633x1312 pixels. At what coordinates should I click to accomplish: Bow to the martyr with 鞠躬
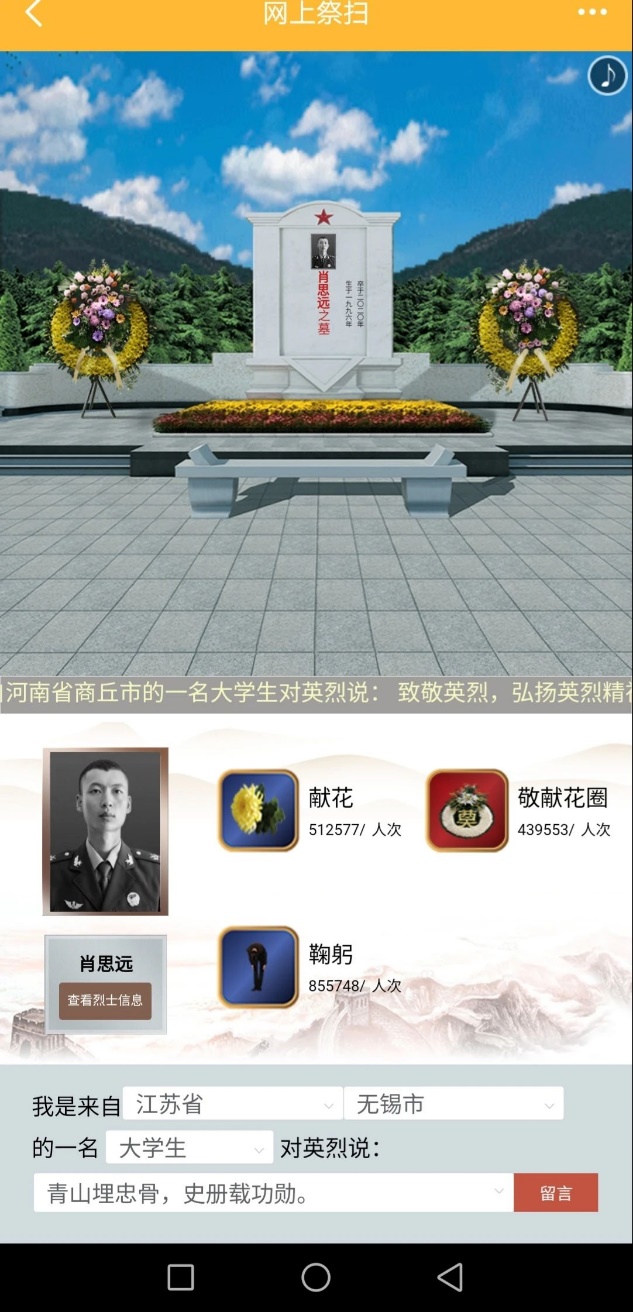[x=259, y=967]
